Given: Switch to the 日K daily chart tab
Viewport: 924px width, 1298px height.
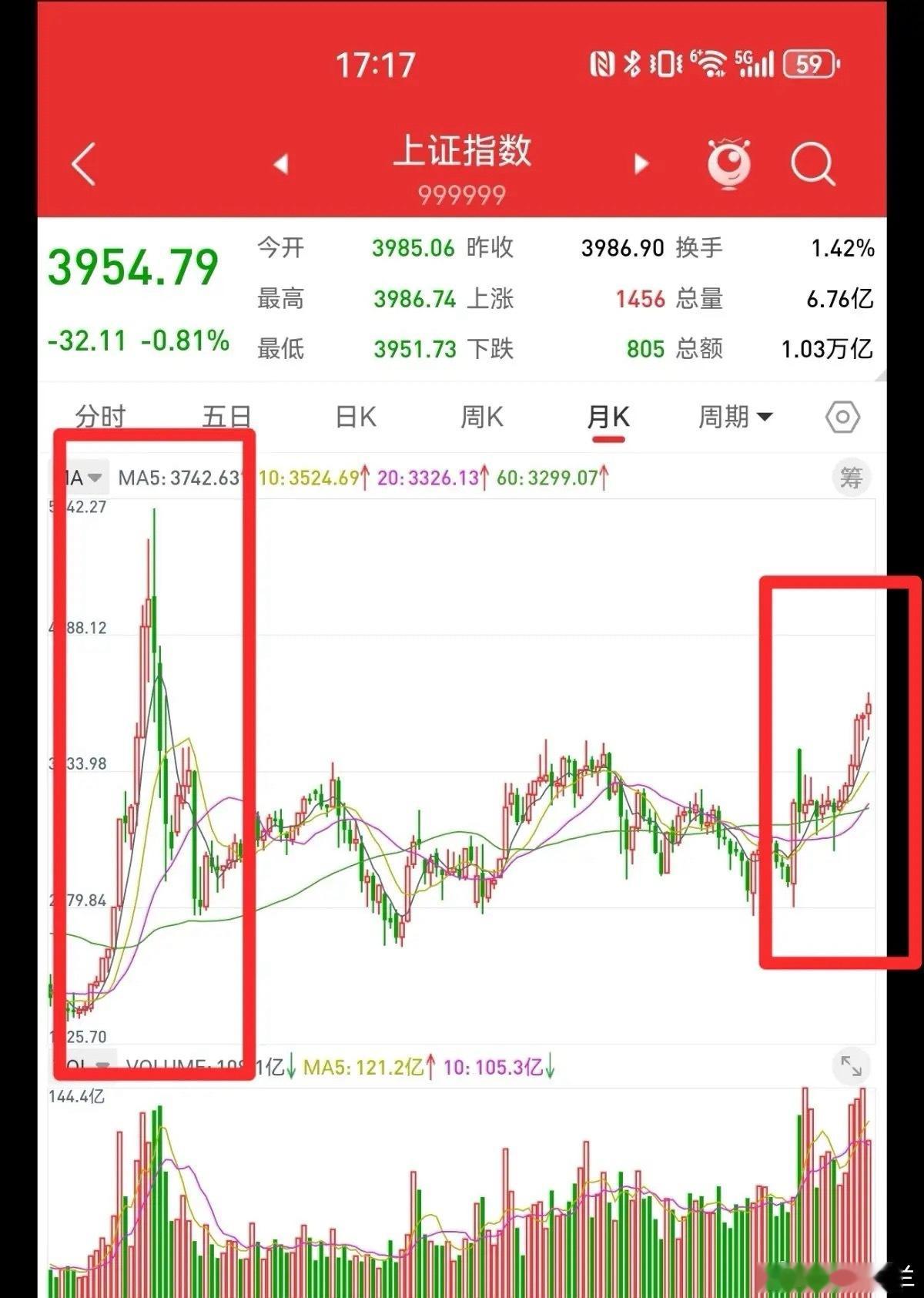Looking at the screenshot, I should 353,415.
